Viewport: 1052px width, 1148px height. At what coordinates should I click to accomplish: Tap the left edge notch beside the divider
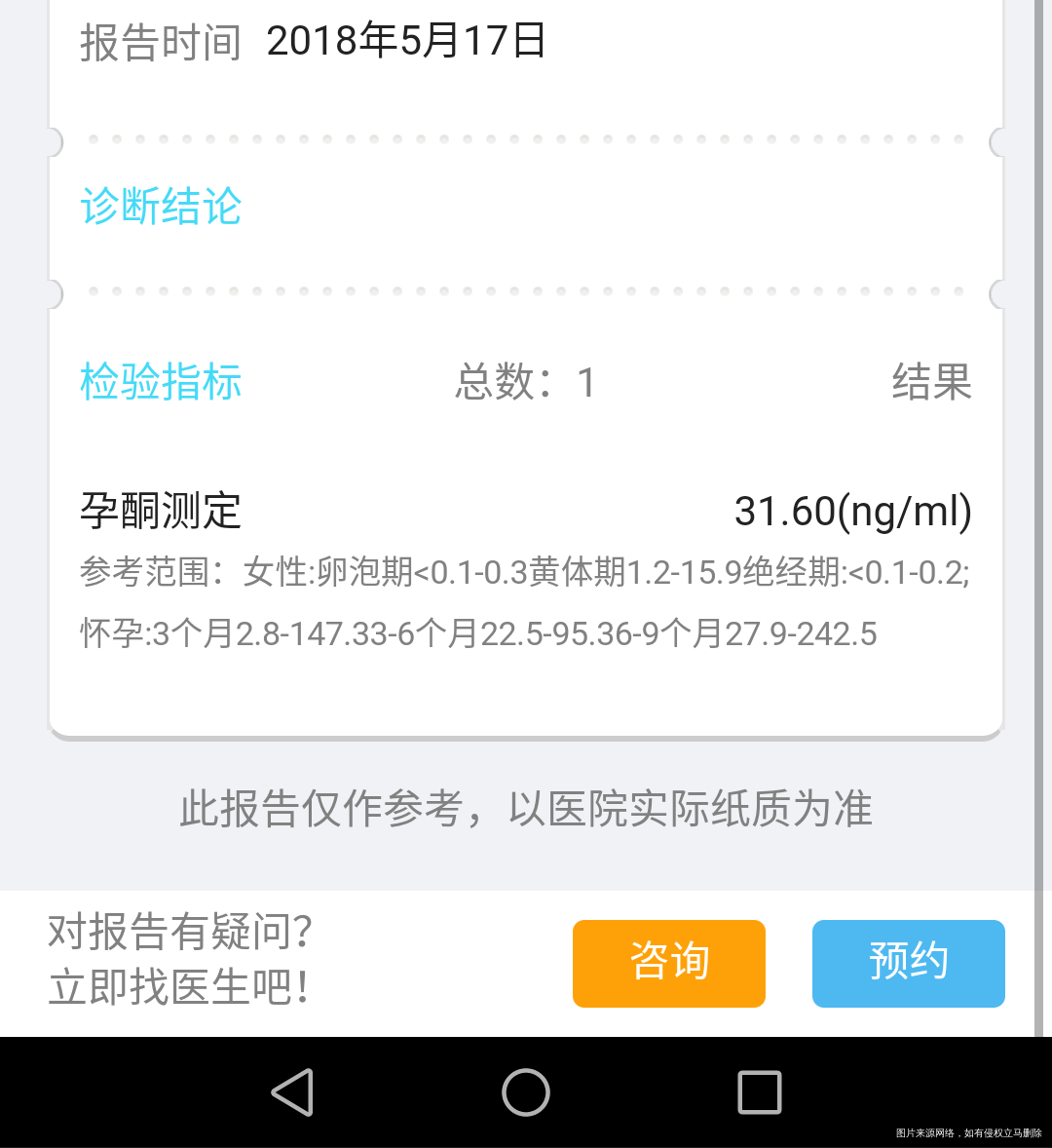pos(58,142)
